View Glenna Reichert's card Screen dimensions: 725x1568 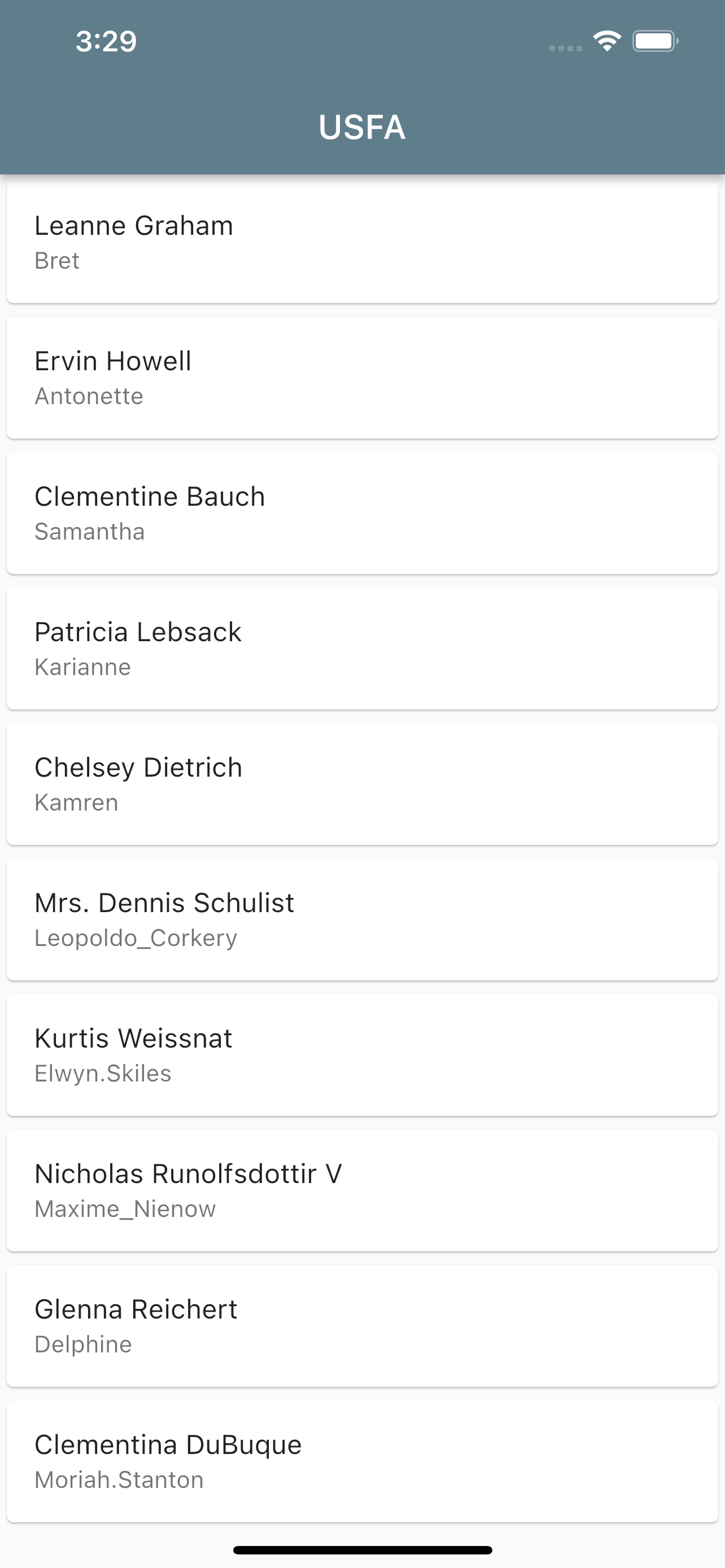point(362,1326)
